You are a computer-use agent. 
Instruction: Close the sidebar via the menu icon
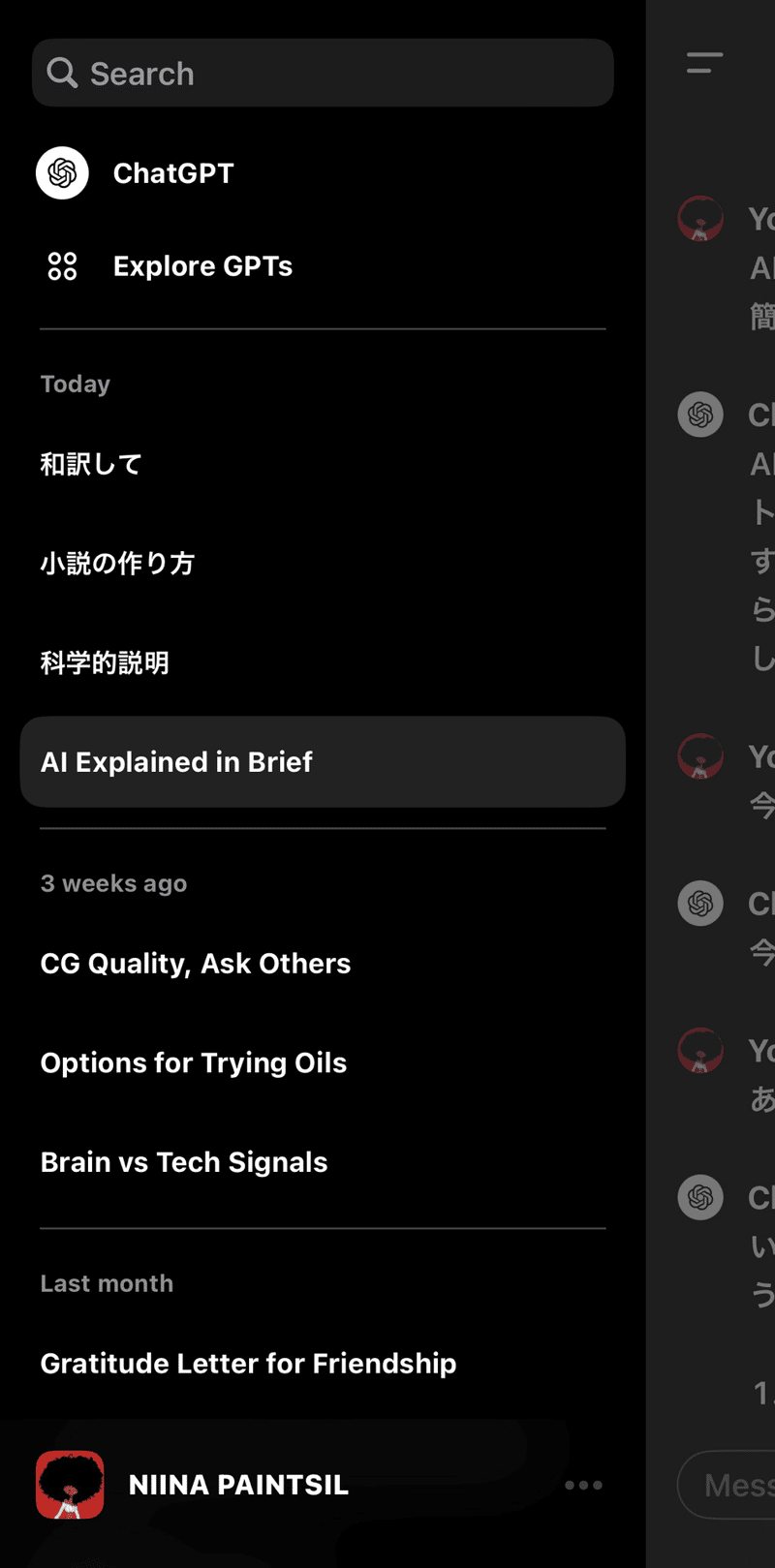point(704,63)
